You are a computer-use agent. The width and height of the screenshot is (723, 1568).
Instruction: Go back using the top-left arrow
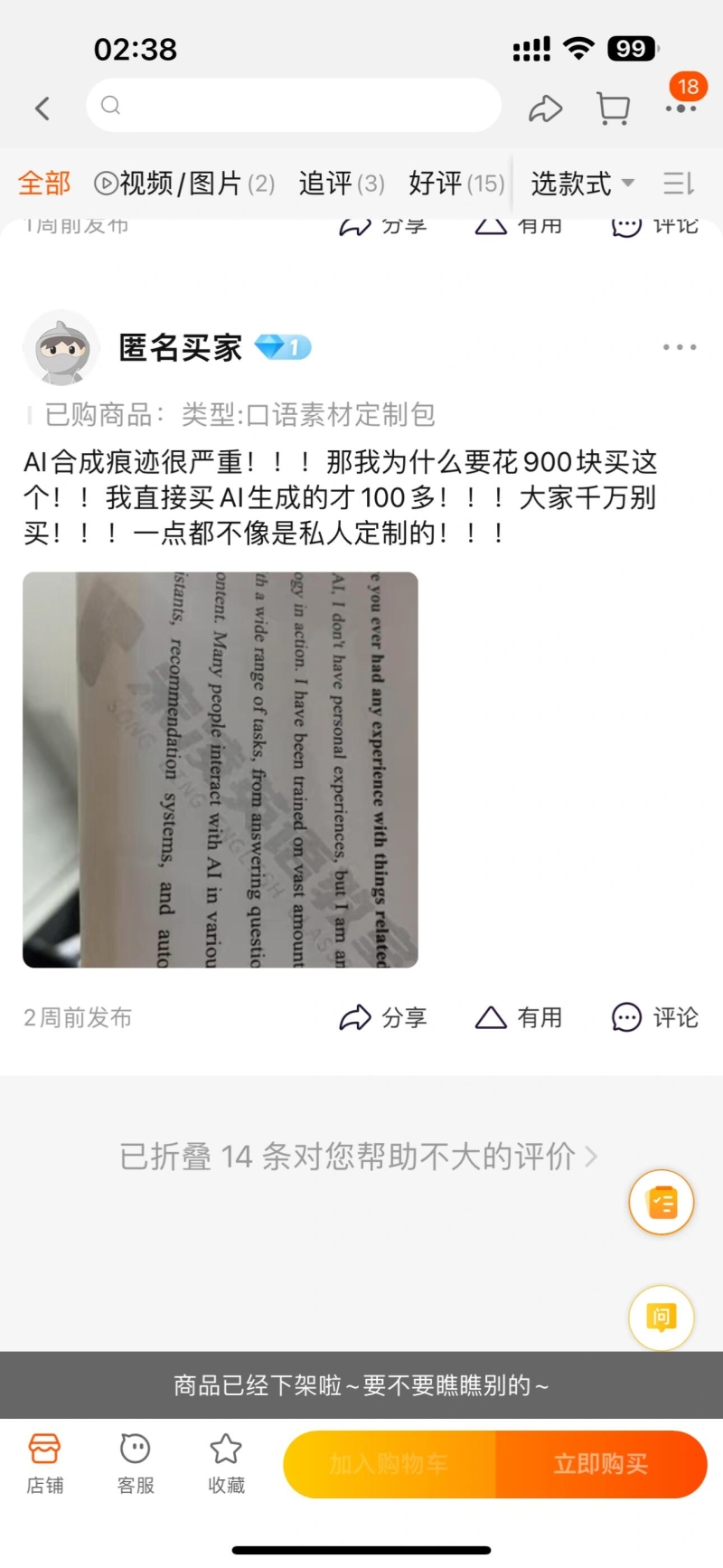pyautogui.click(x=42, y=109)
